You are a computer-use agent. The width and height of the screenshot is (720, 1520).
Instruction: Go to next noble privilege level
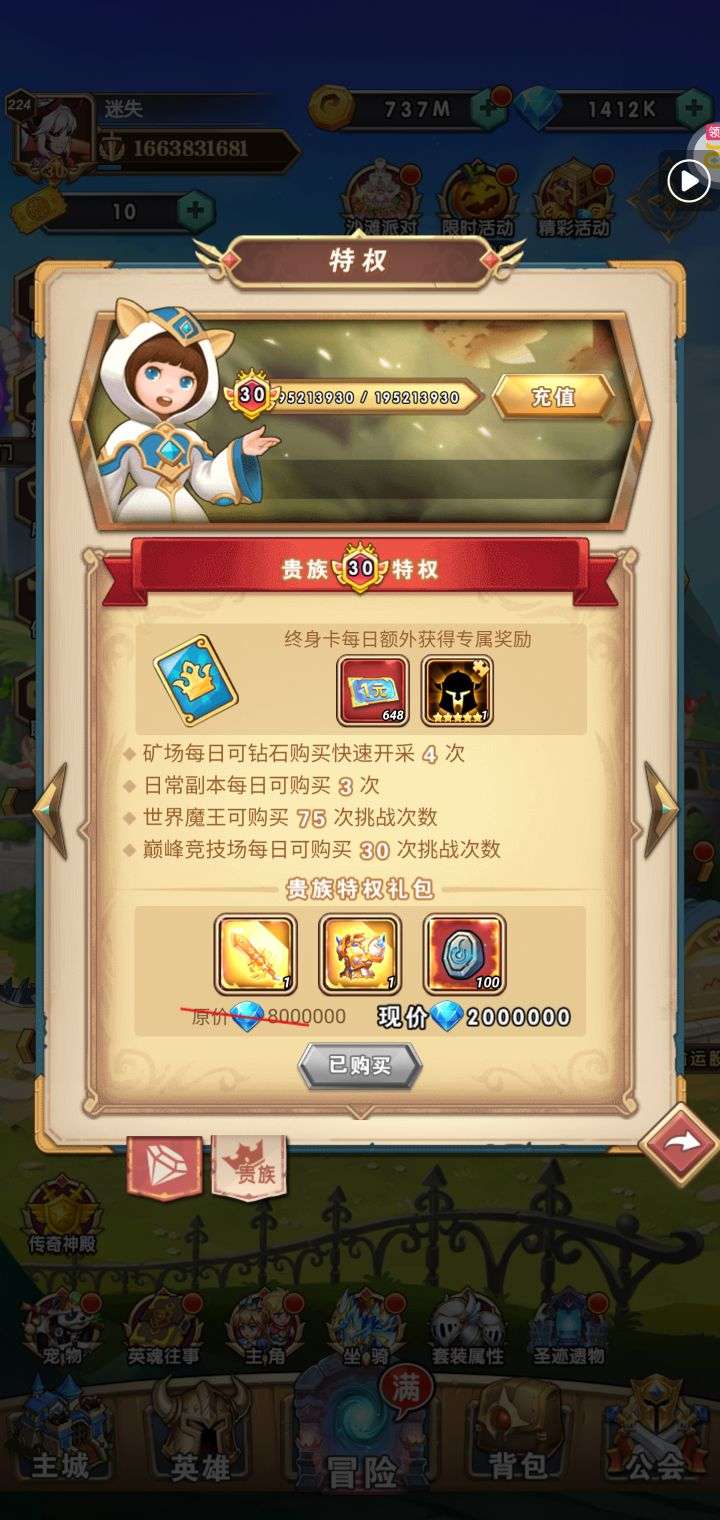click(660, 810)
